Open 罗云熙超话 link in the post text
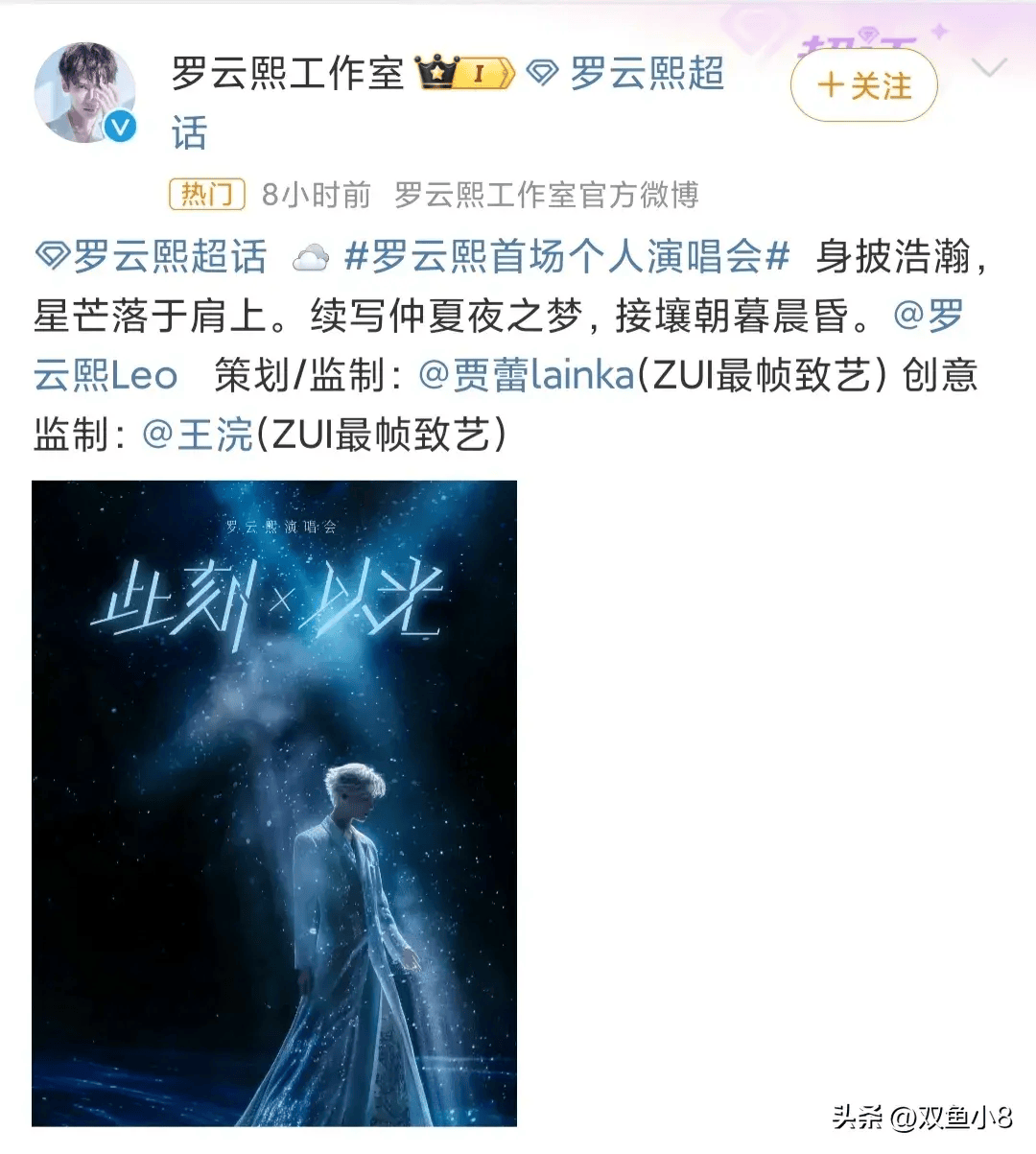 tap(152, 256)
